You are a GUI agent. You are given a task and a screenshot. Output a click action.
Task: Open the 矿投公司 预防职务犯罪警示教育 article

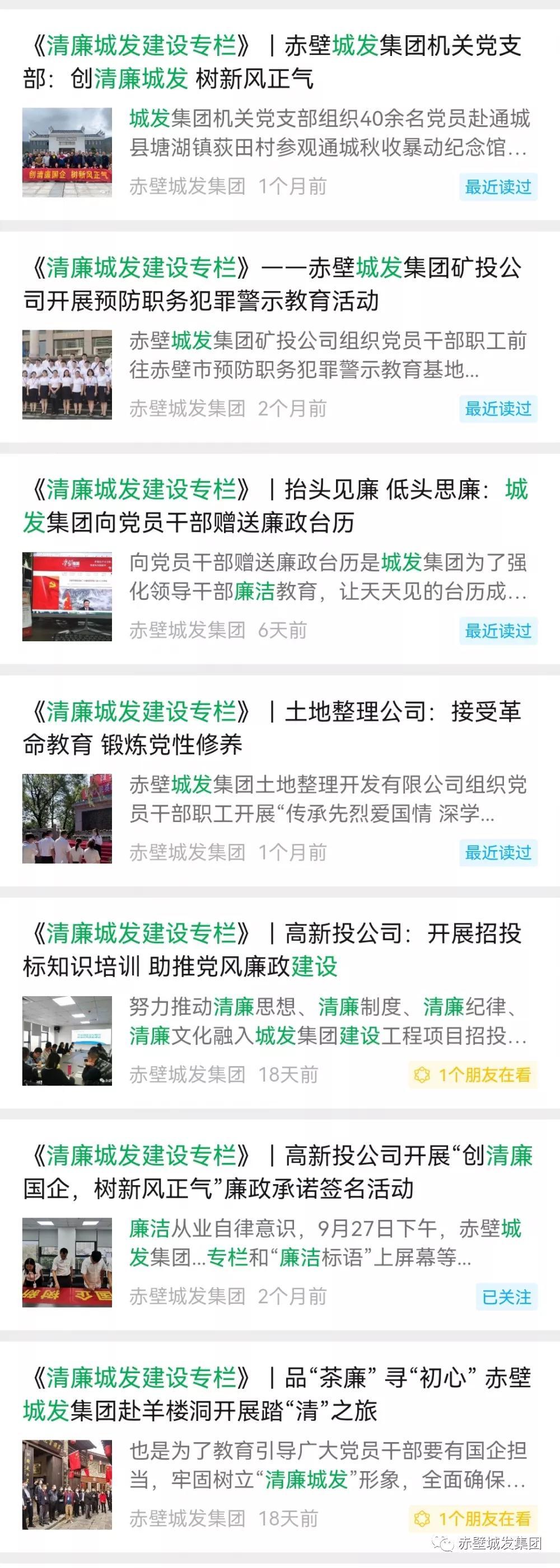coord(272,284)
